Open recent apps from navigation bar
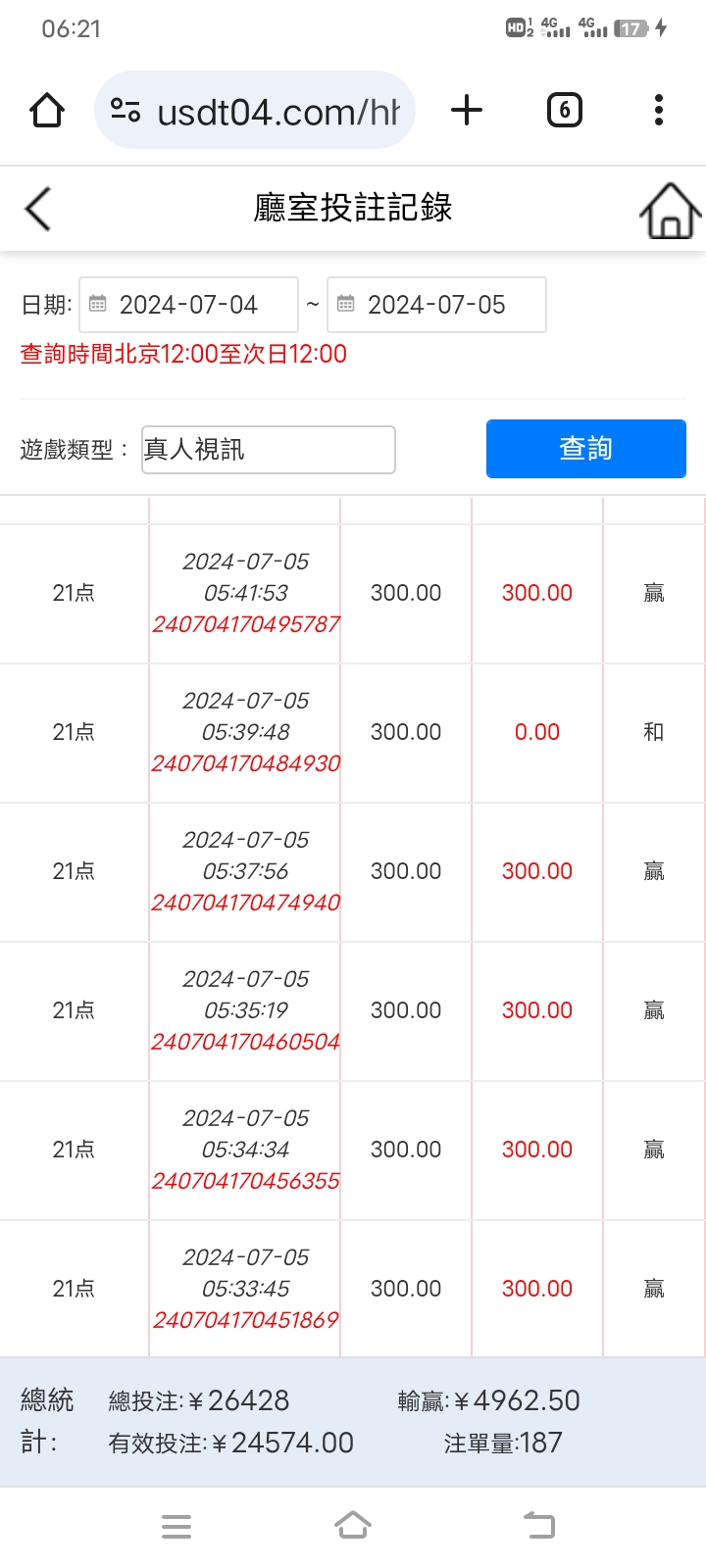Screen dimensions: 706x1568 [176, 1525]
